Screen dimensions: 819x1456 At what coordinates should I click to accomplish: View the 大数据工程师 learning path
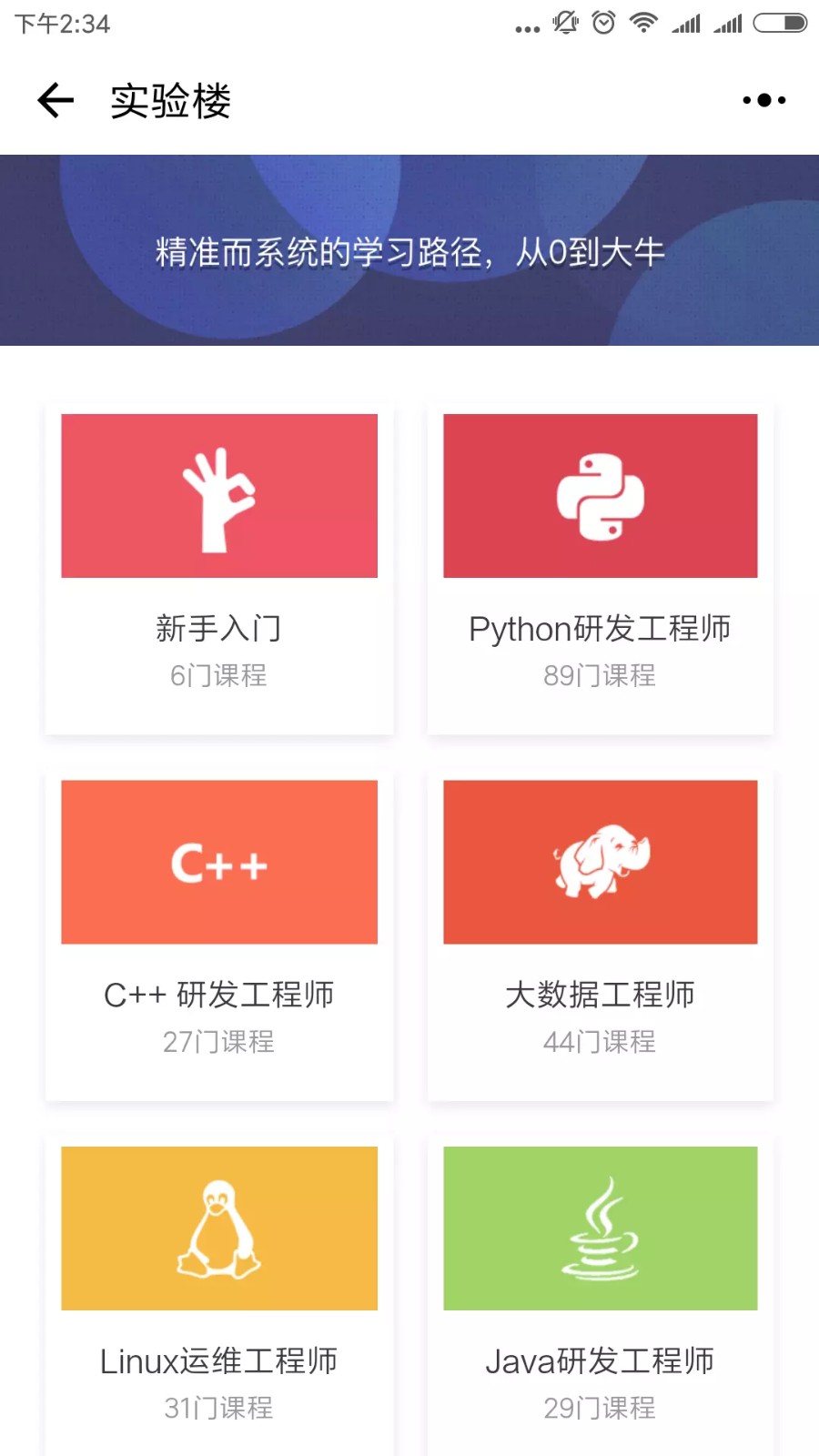(601, 935)
